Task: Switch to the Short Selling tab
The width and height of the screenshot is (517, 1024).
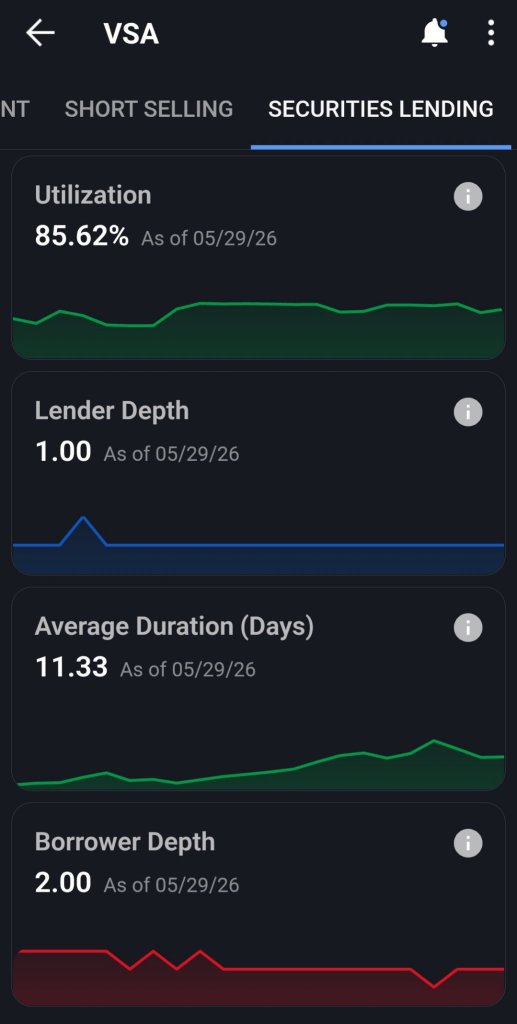Action: (x=149, y=109)
